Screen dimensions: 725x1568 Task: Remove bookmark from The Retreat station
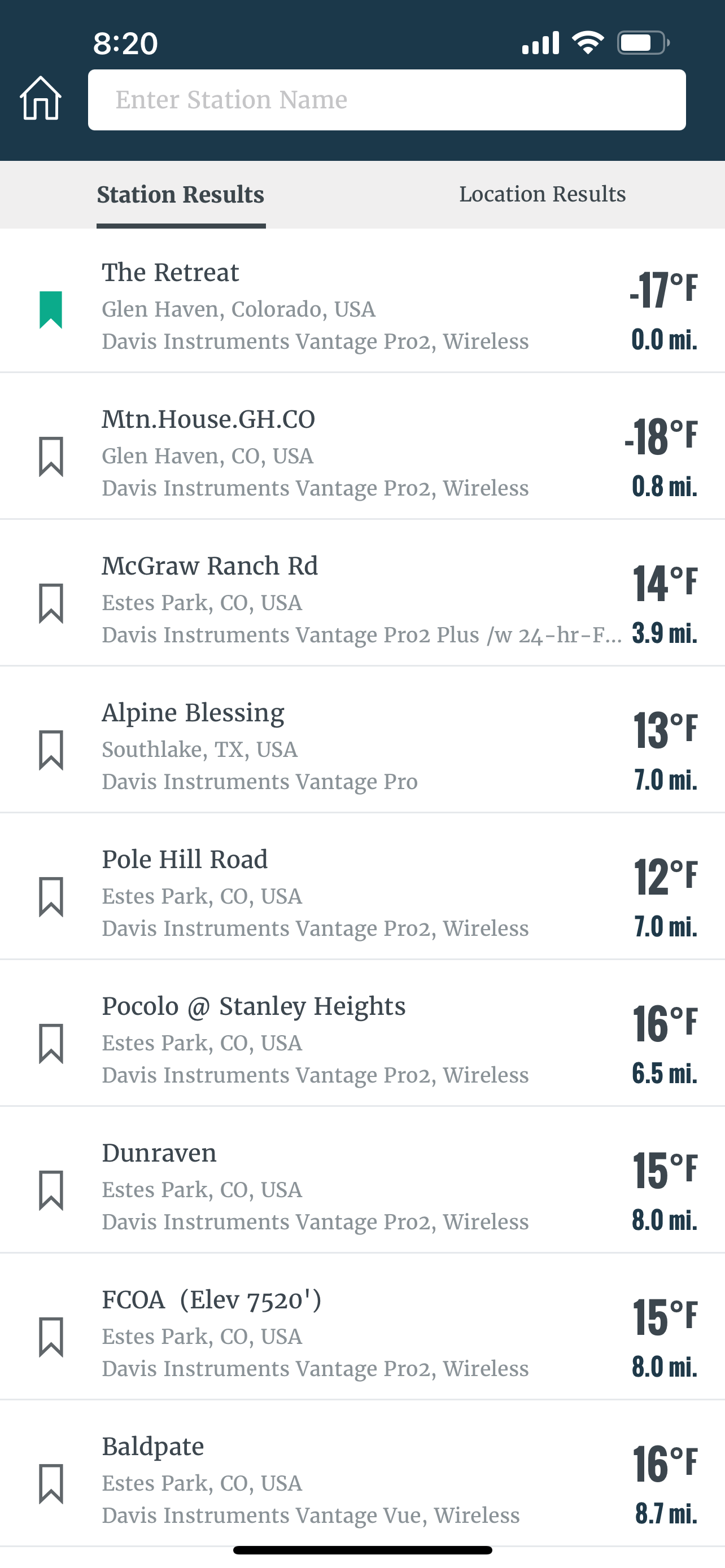tap(51, 310)
